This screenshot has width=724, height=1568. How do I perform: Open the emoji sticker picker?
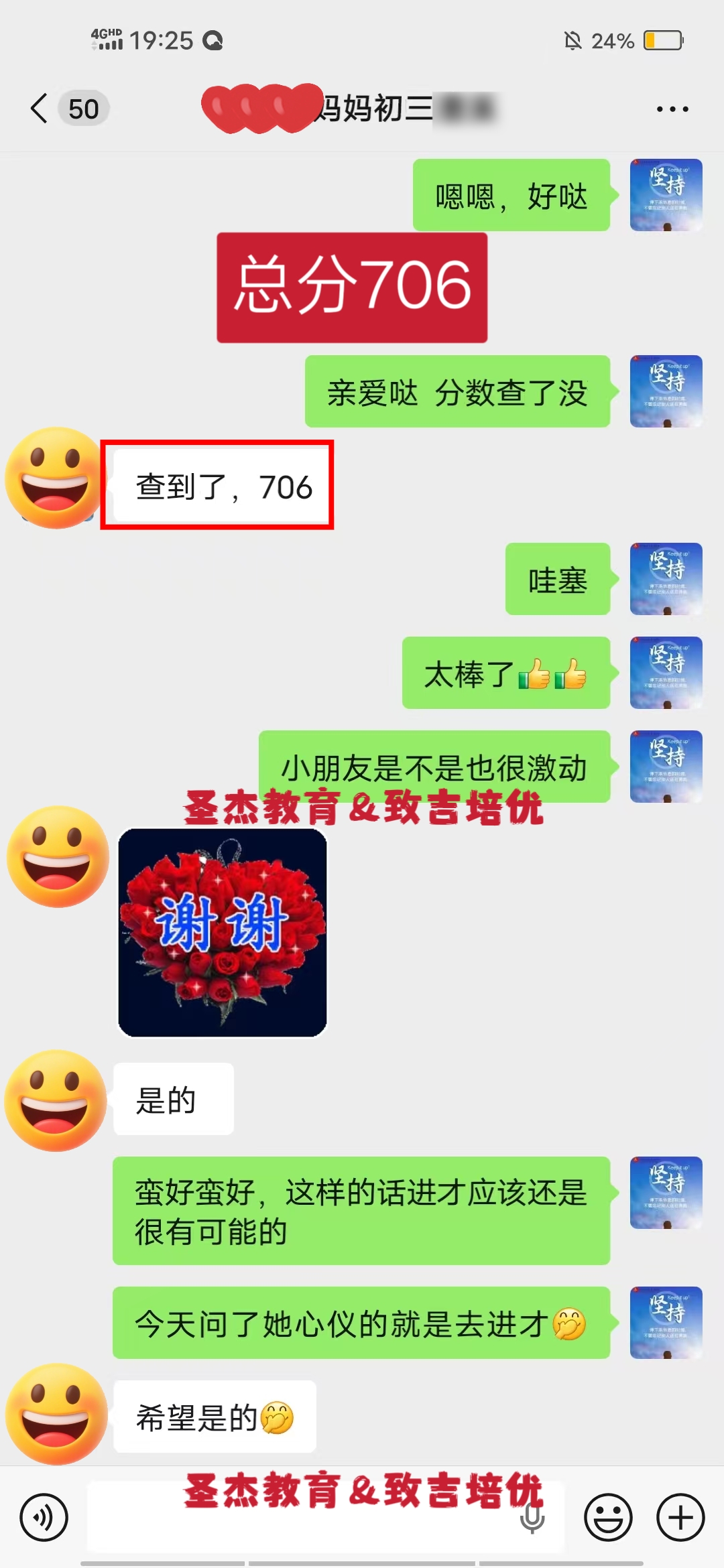[608, 1517]
